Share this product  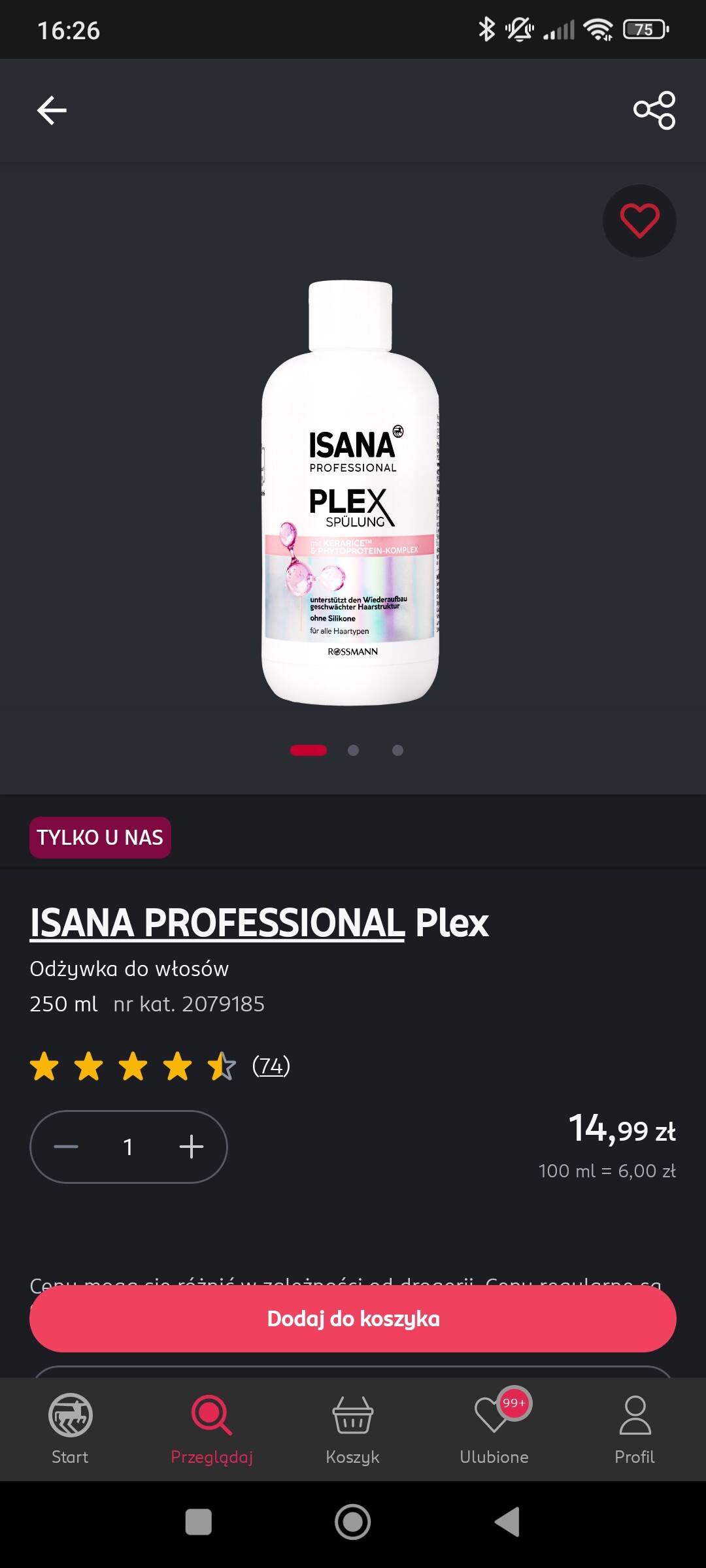pos(654,110)
